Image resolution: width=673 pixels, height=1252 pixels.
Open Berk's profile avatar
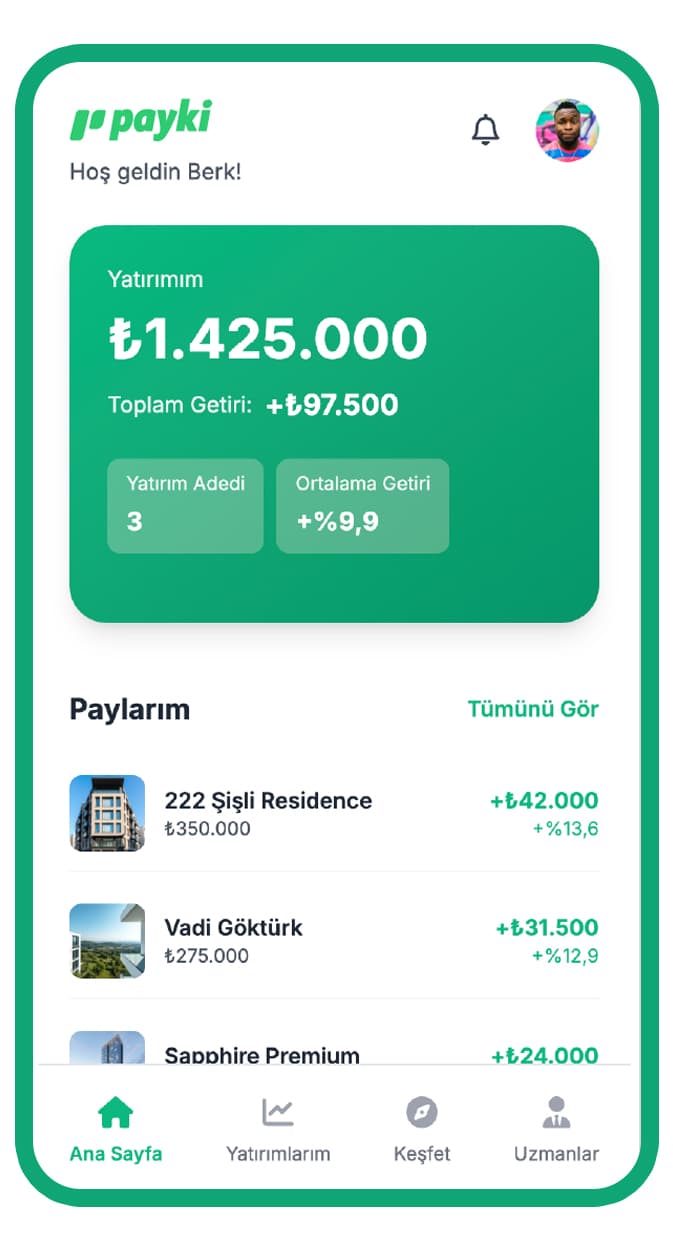point(566,131)
